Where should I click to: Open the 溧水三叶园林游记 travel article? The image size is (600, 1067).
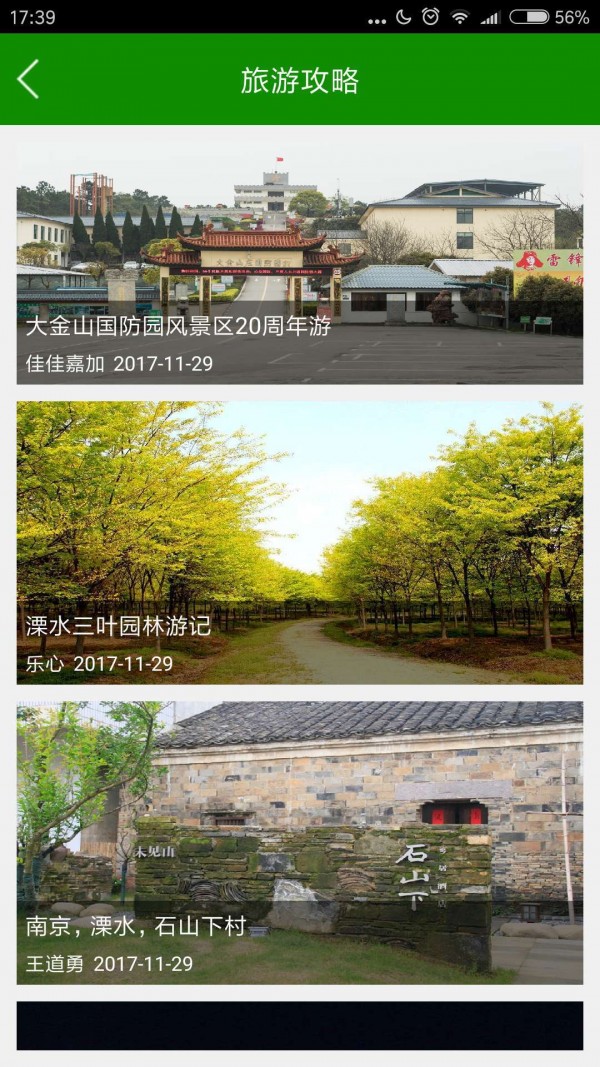pyautogui.click(x=299, y=542)
